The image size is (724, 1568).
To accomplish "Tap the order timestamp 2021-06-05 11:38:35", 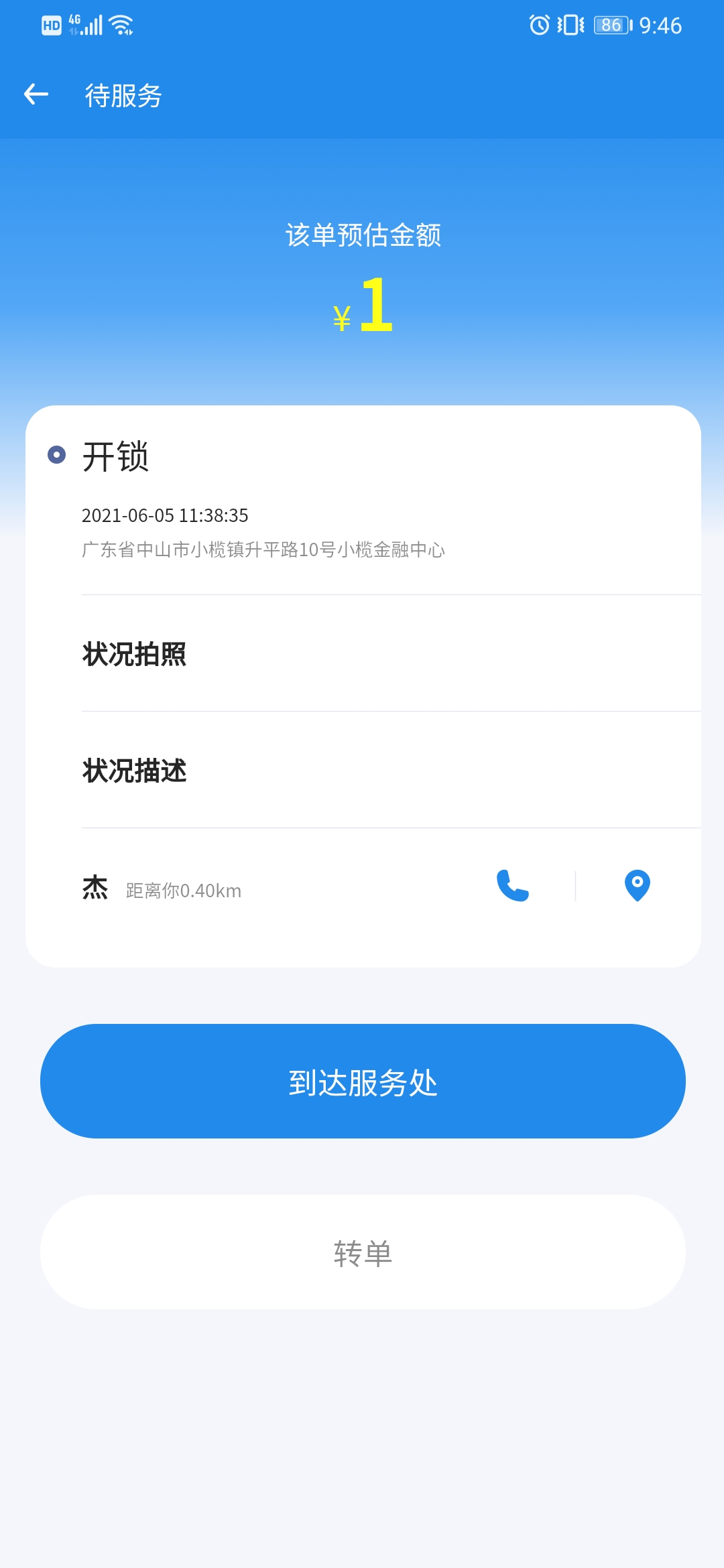I will click(x=165, y=516).
